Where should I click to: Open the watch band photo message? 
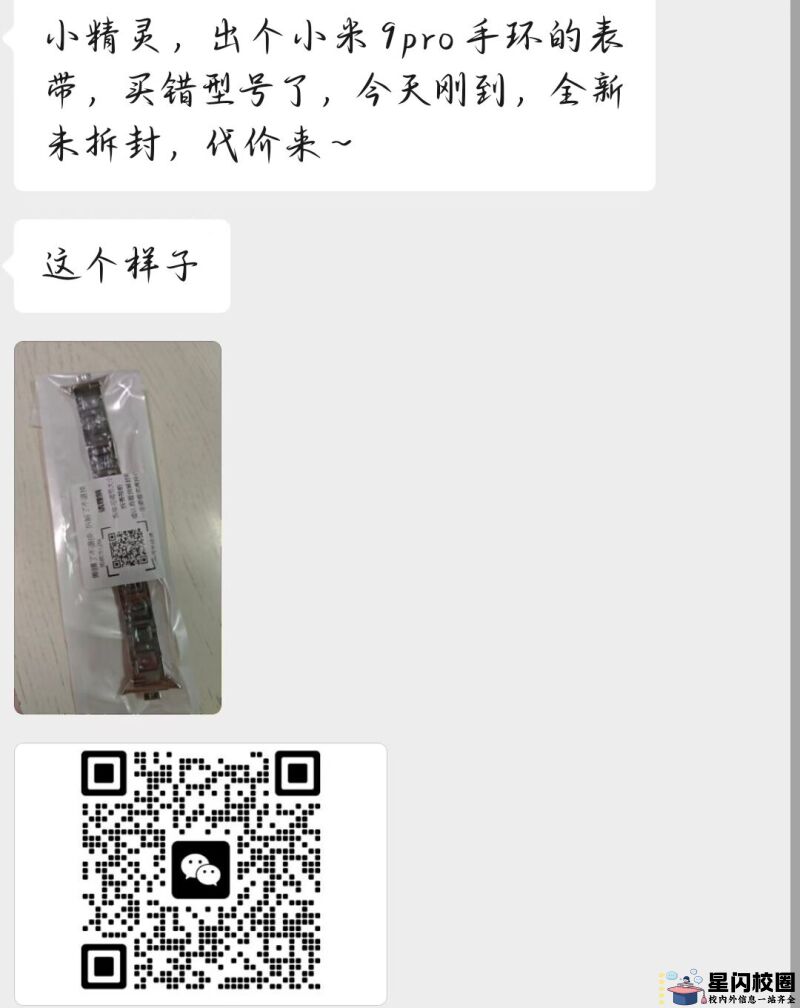[x=118, y=527]
